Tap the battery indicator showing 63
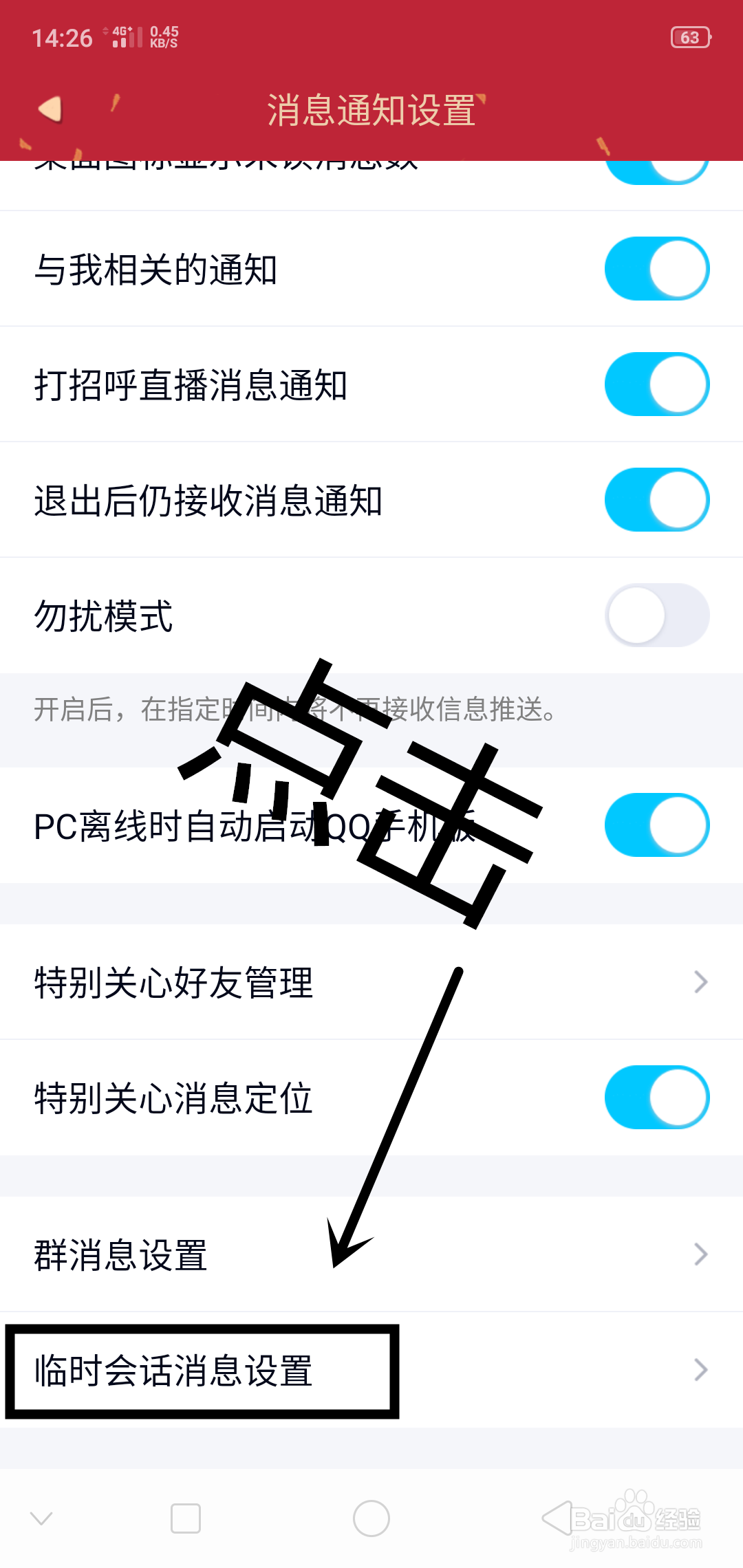This screenshot has height=1568, width=743. click(692, 38)
